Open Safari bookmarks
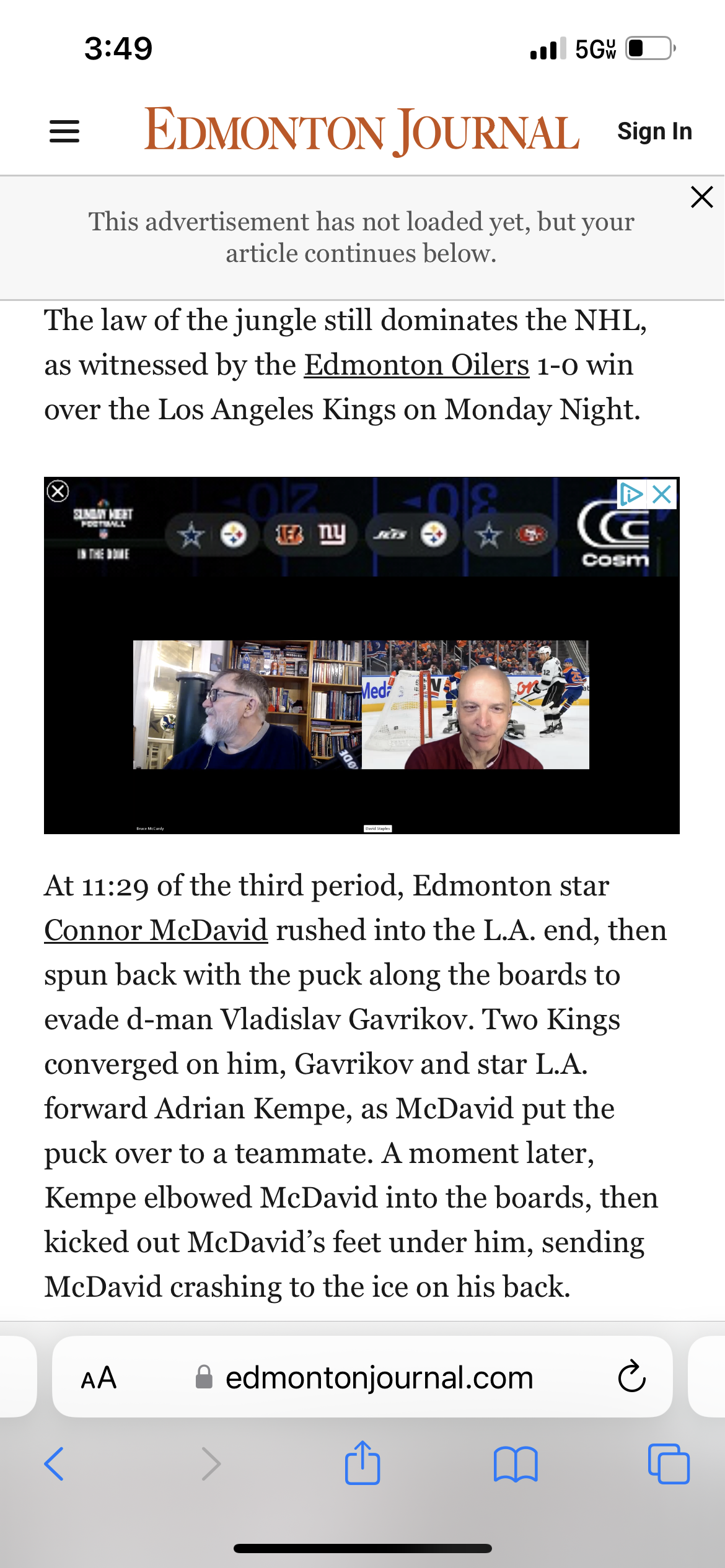 coord(516,1464)
